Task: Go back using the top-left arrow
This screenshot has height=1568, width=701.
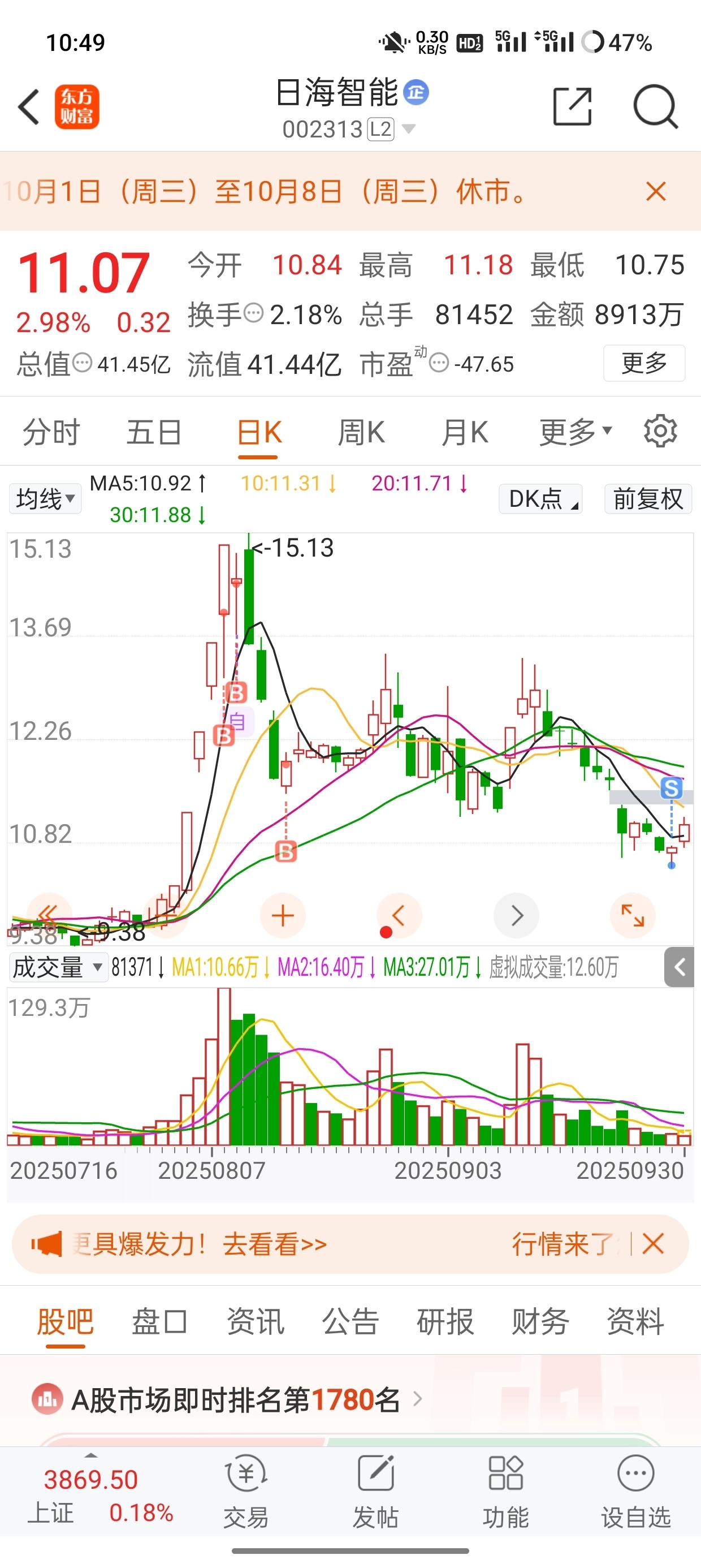Action: tap(29, 107)
